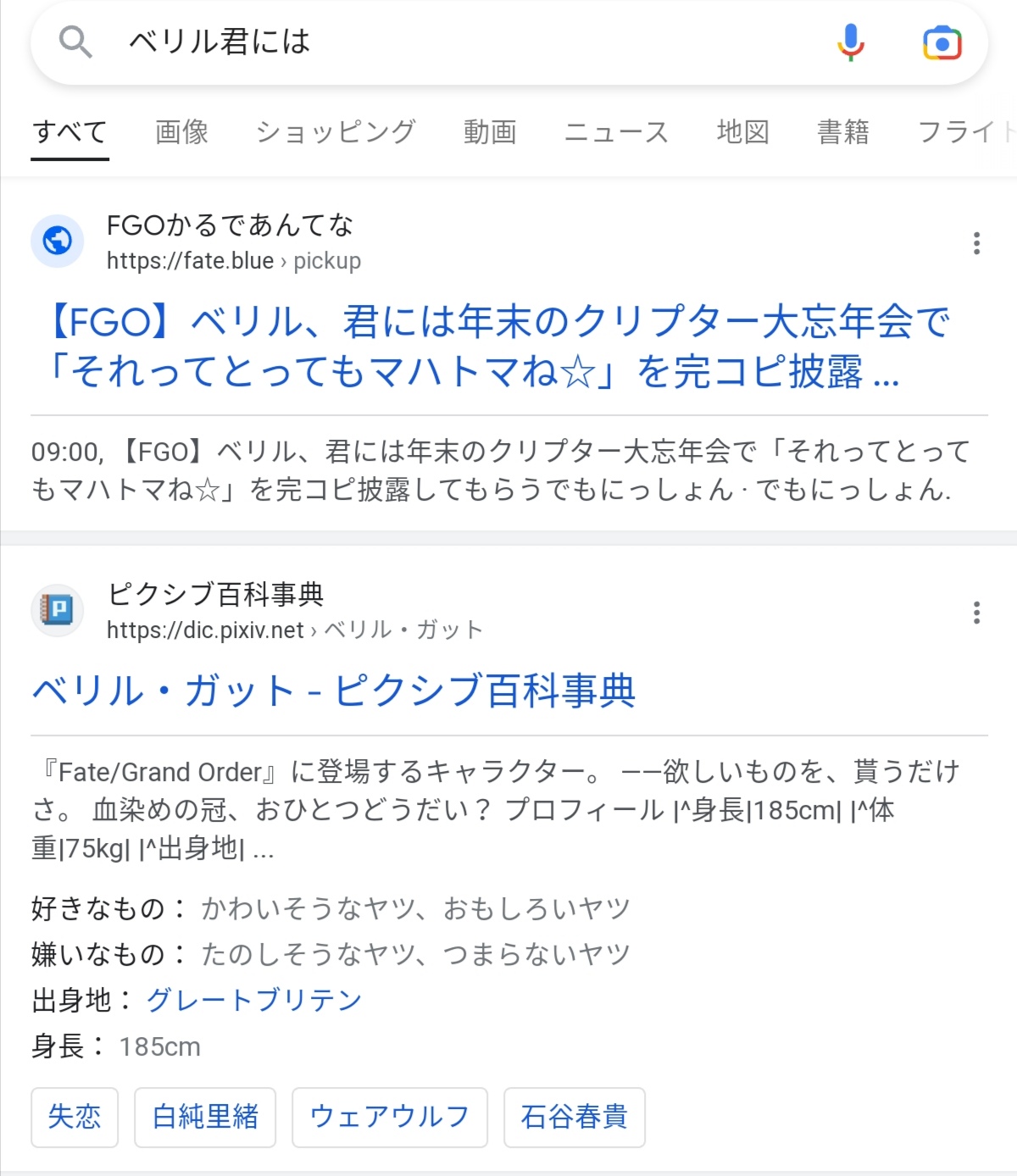Switch to the ニュース tab
The height and width of the screenshot is (1176, 1017).
point(616,132)
